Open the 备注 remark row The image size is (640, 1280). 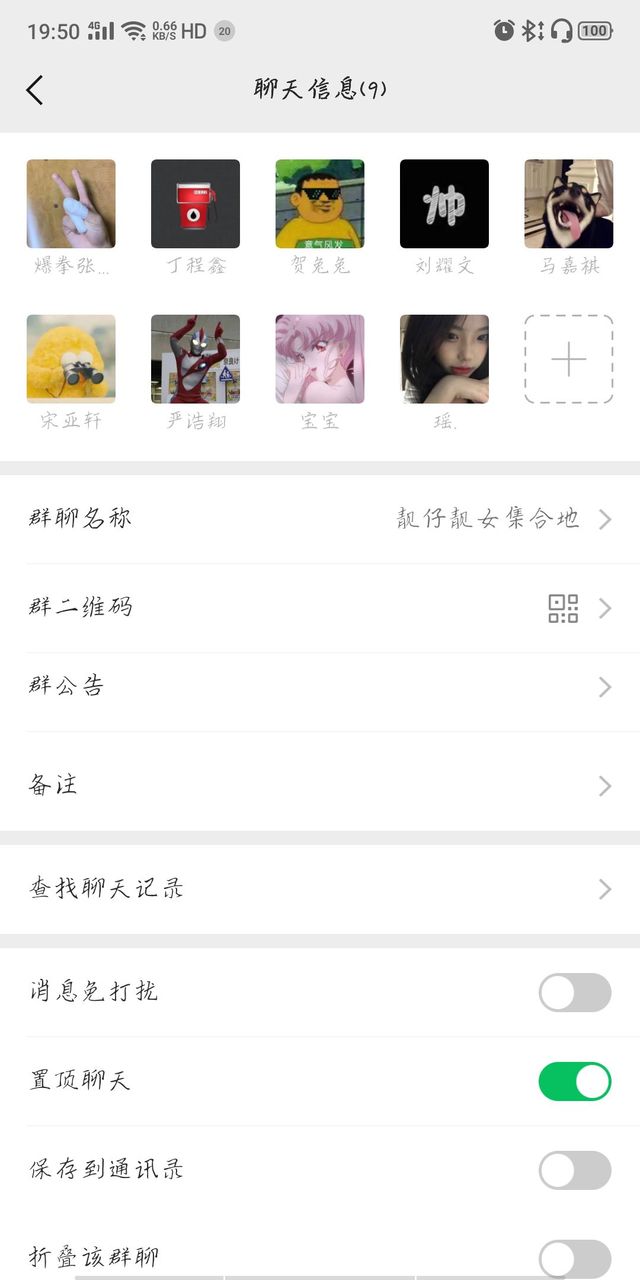click(x=320, y=785)
